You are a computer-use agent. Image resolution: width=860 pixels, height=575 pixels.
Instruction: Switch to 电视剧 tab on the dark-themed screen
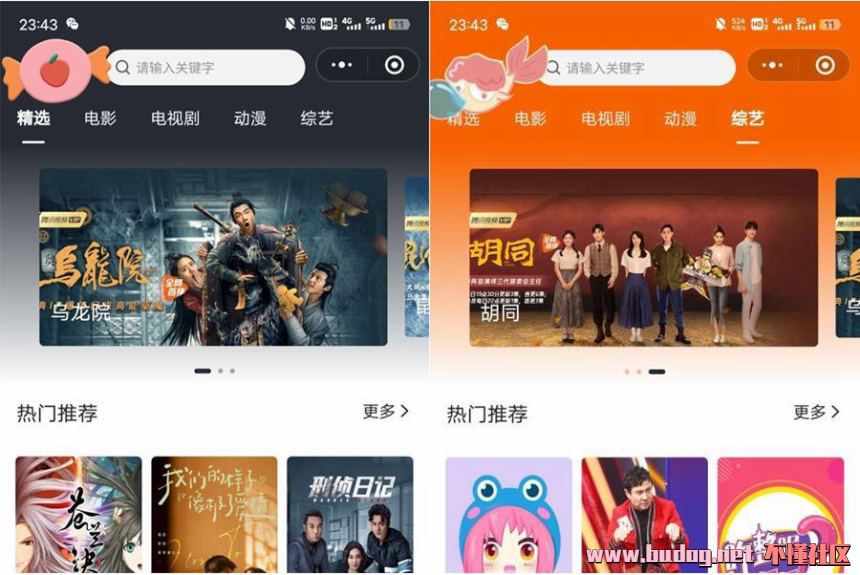click(175, 118)
